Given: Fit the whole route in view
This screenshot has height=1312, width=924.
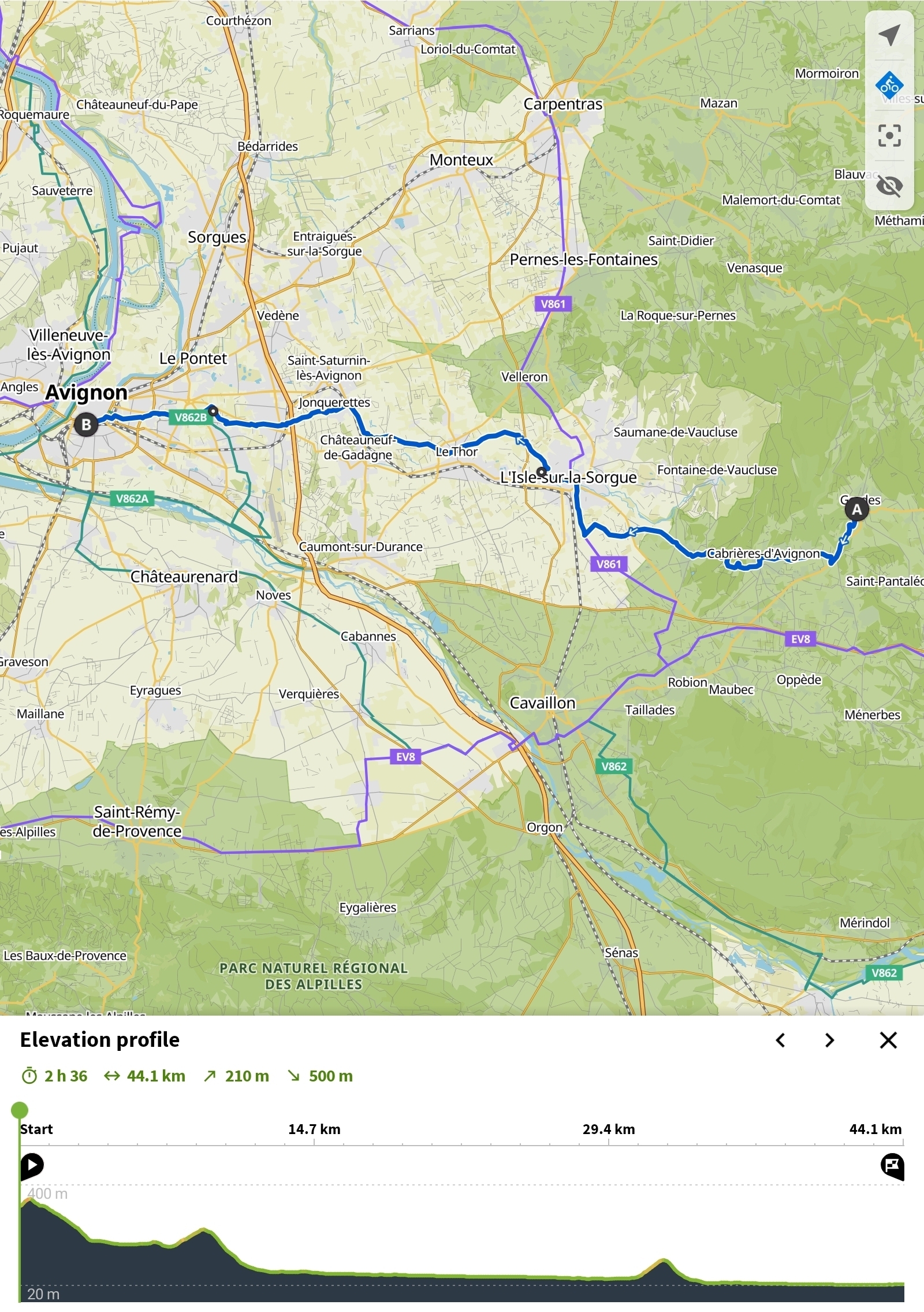Looking at the screenshot, I should coord(889,136).
